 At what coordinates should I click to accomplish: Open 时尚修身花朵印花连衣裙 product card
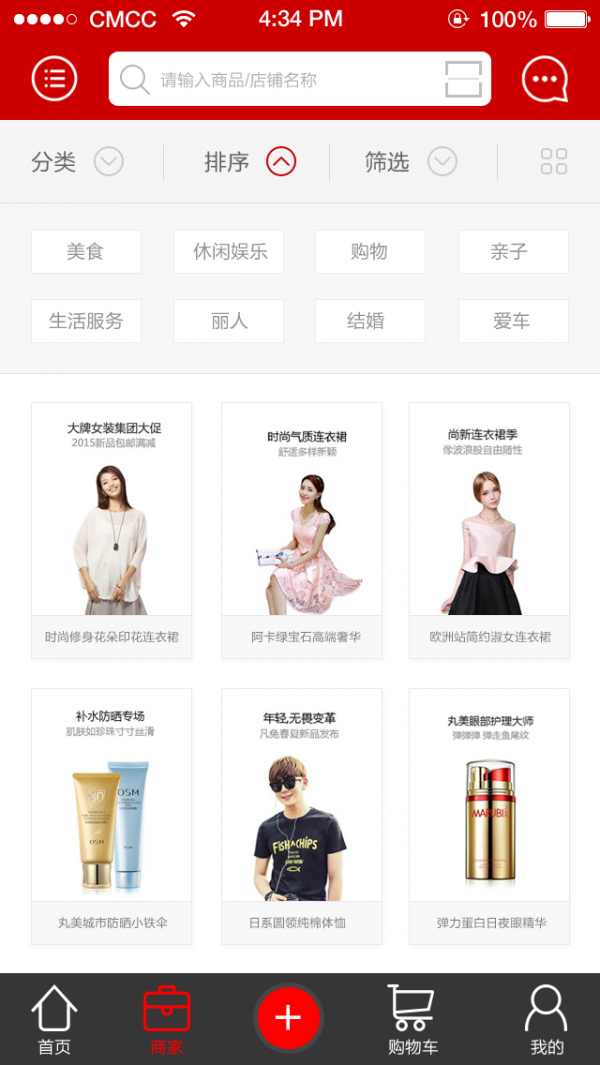112,530
